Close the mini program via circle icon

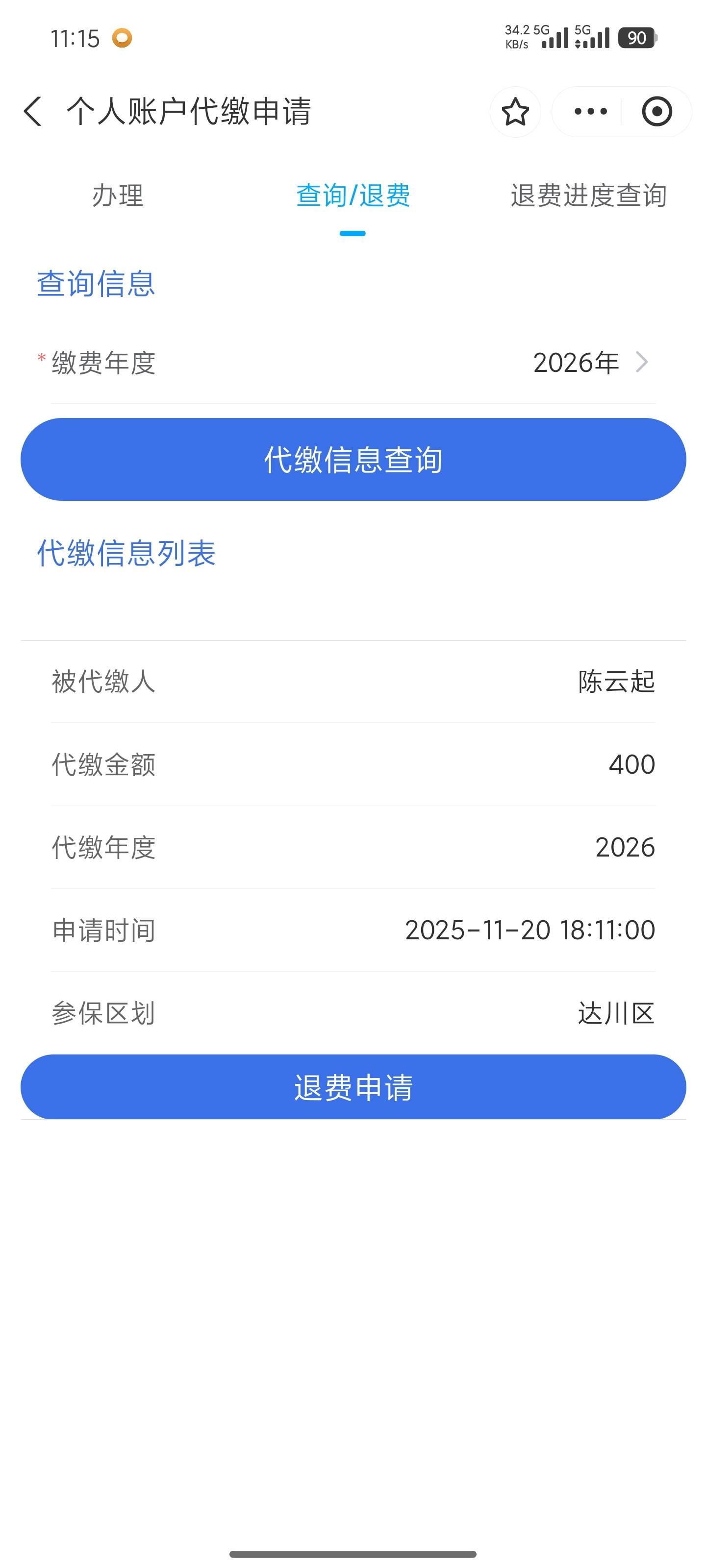pos(656,112)
